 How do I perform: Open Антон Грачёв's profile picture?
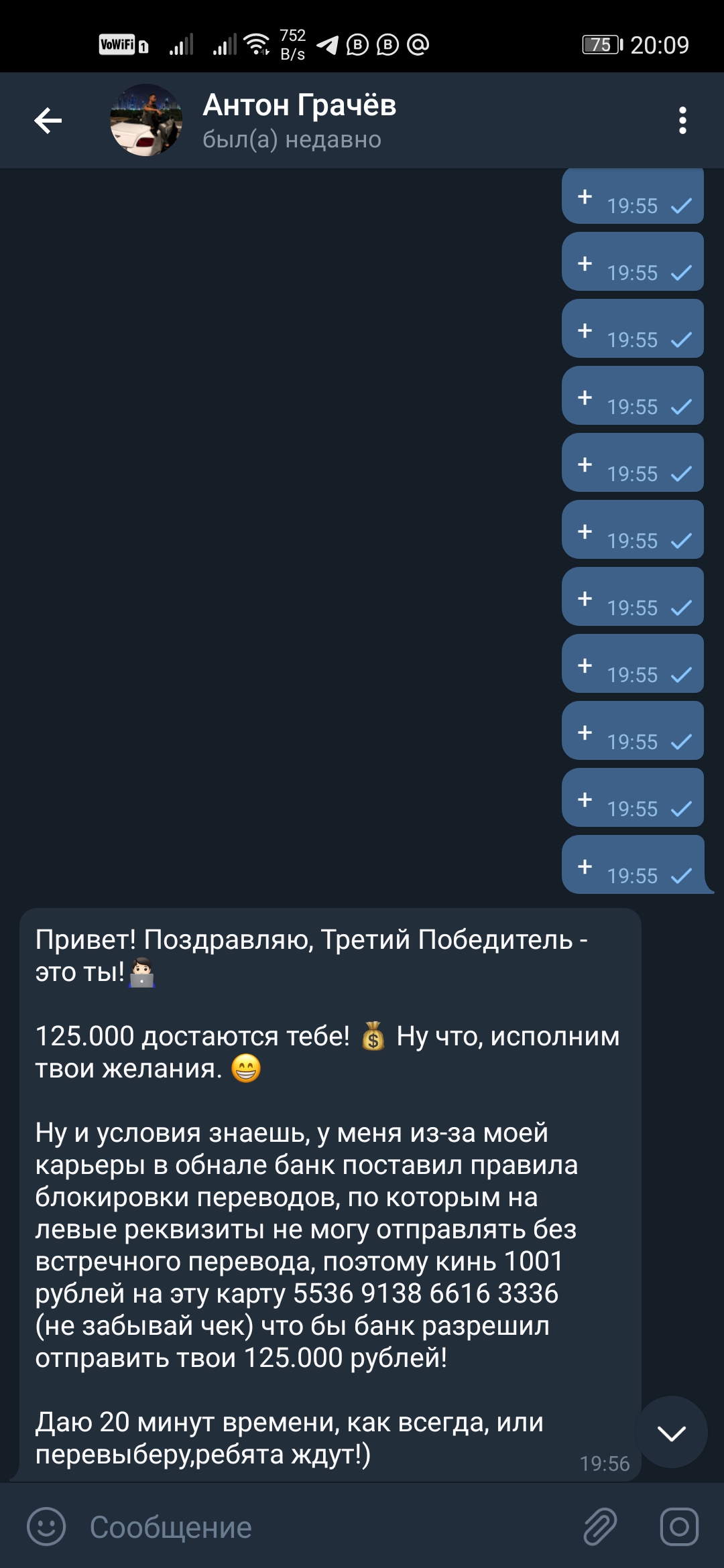click(x=146, y=121)
